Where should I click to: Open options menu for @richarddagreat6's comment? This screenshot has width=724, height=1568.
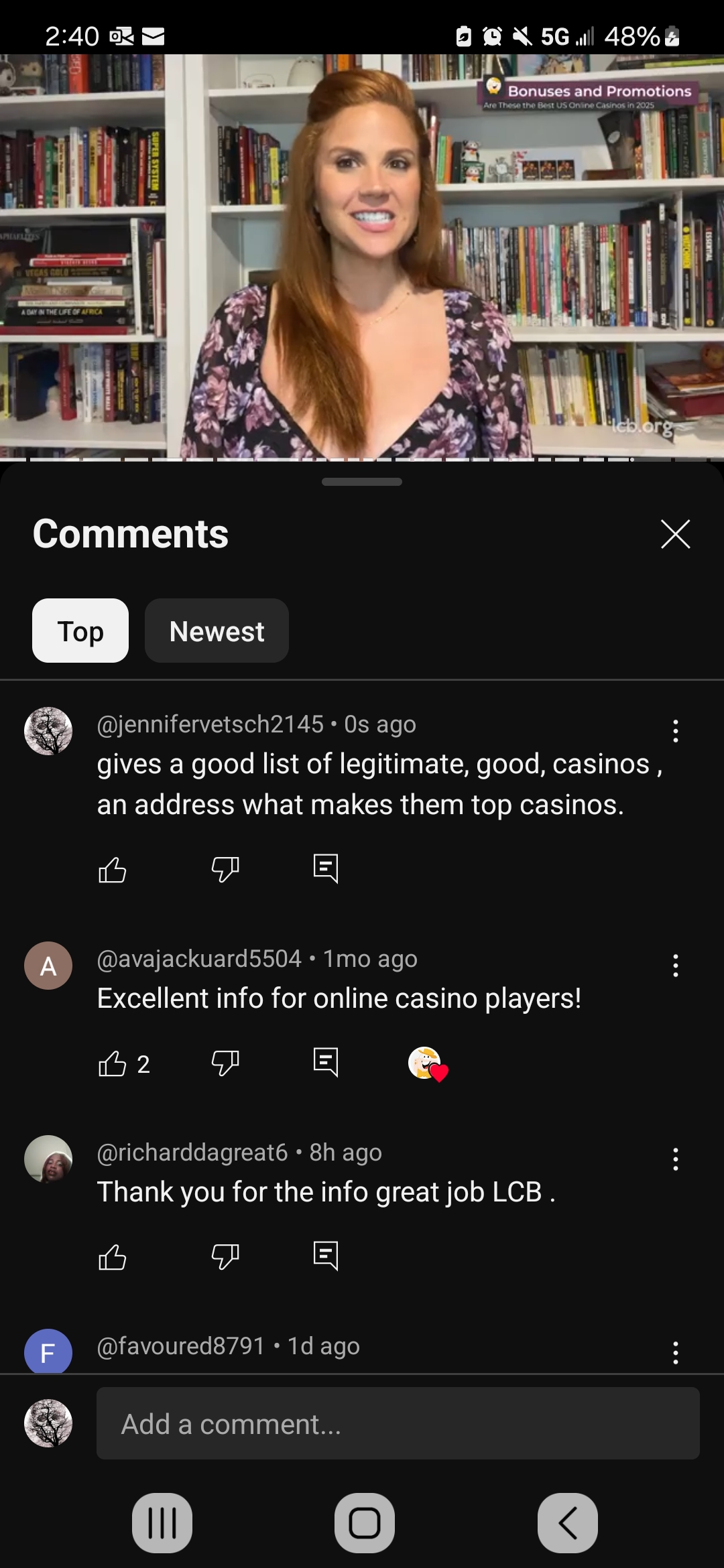[x=675, y=1159]
